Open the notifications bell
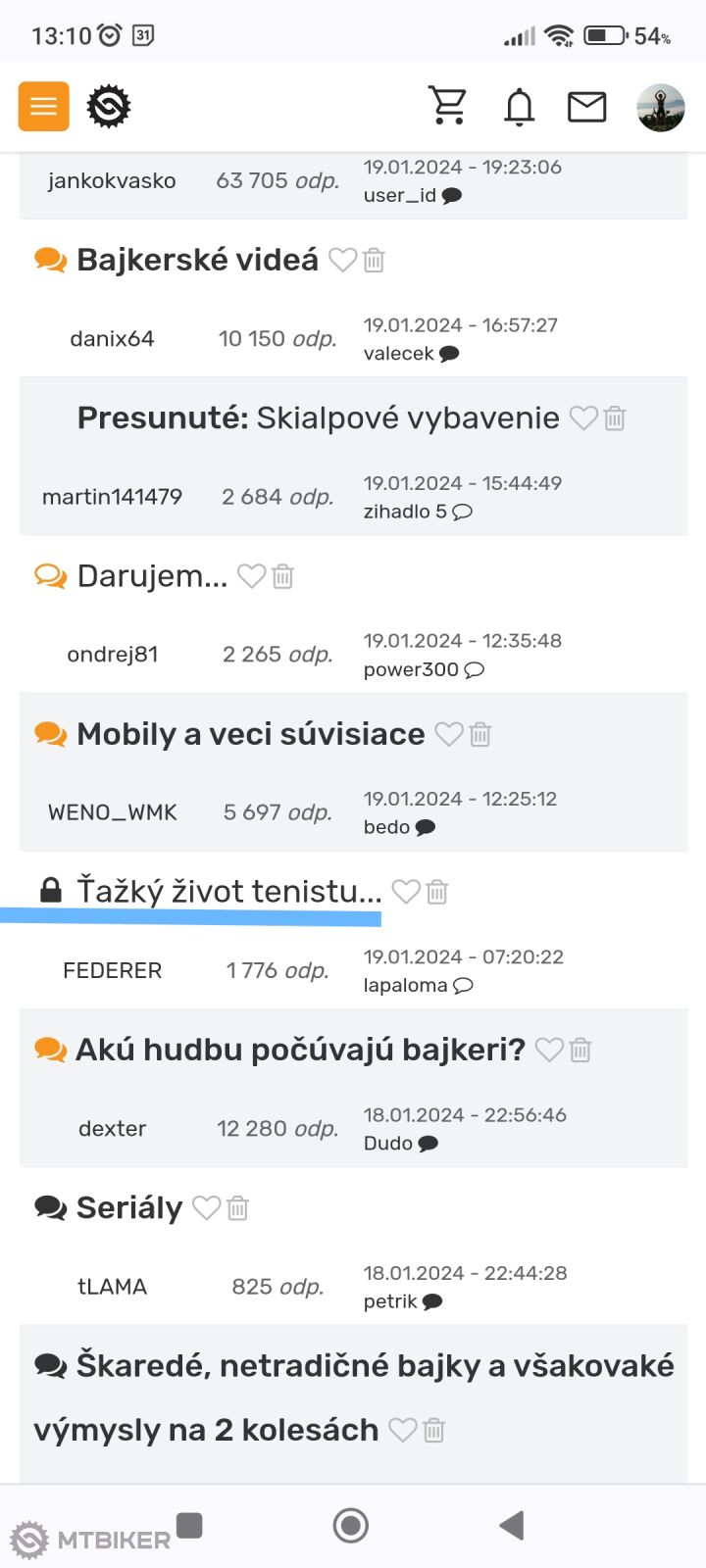 pyautogui.click(x=519, y=106)
